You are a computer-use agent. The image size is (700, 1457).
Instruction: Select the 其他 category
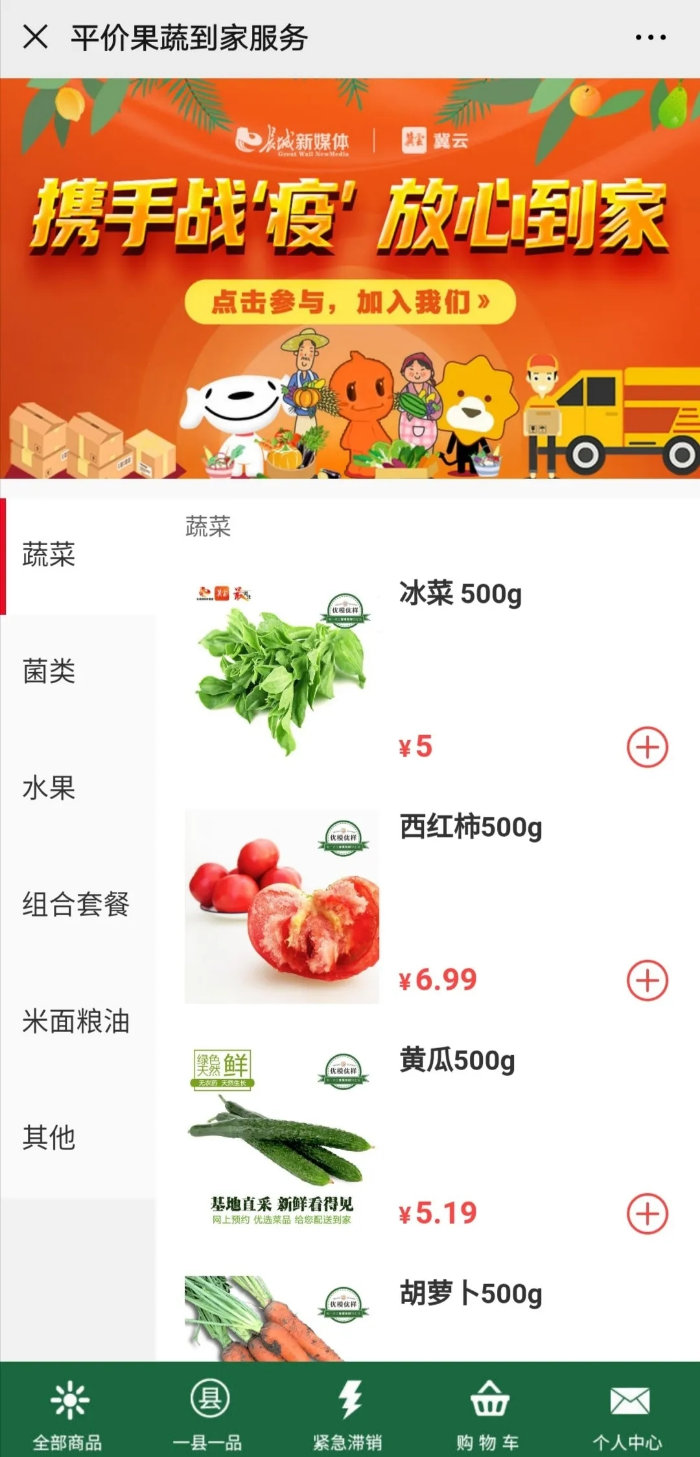50,1137
